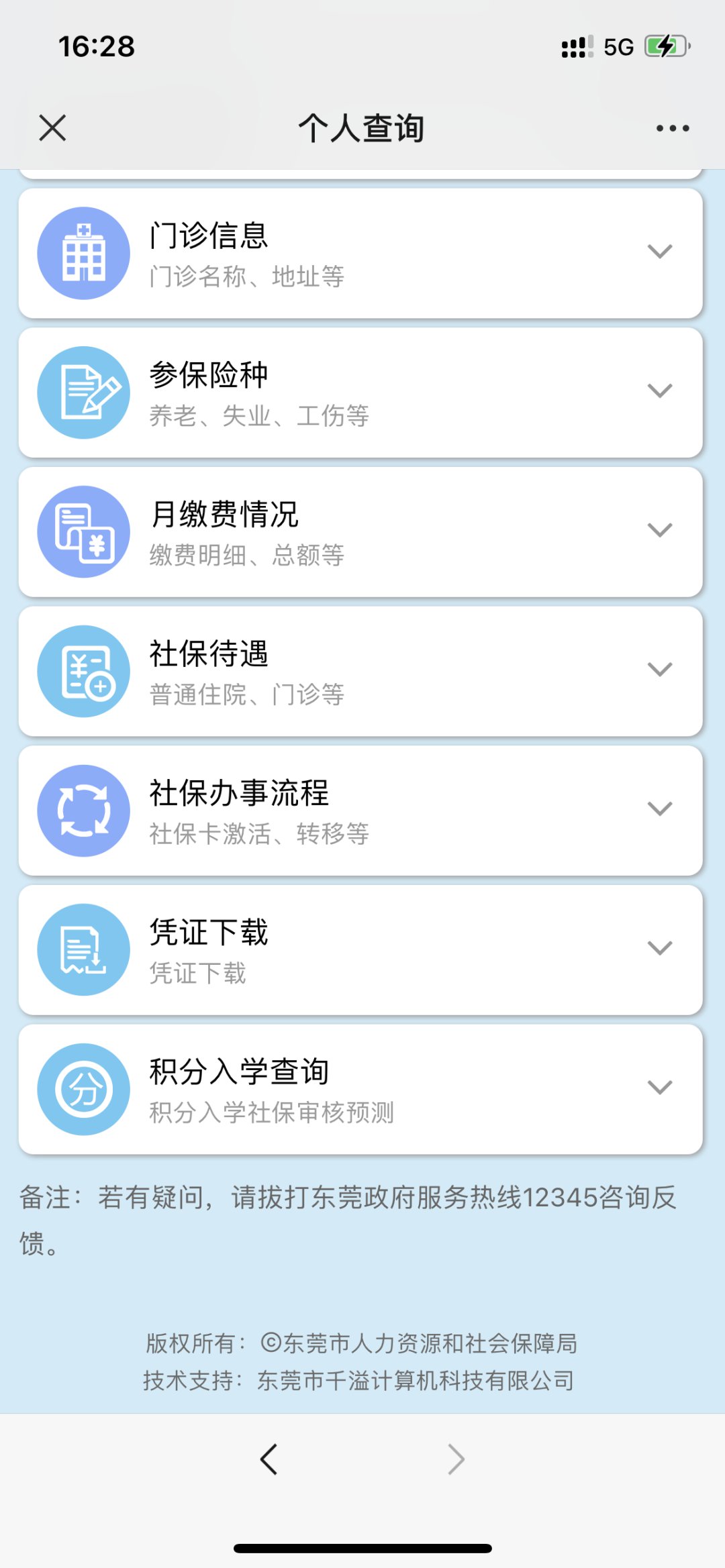This screenshot has width=725, height=1568.
Task: Expand 社保办事流程 procedures
Action: [659, 810]
